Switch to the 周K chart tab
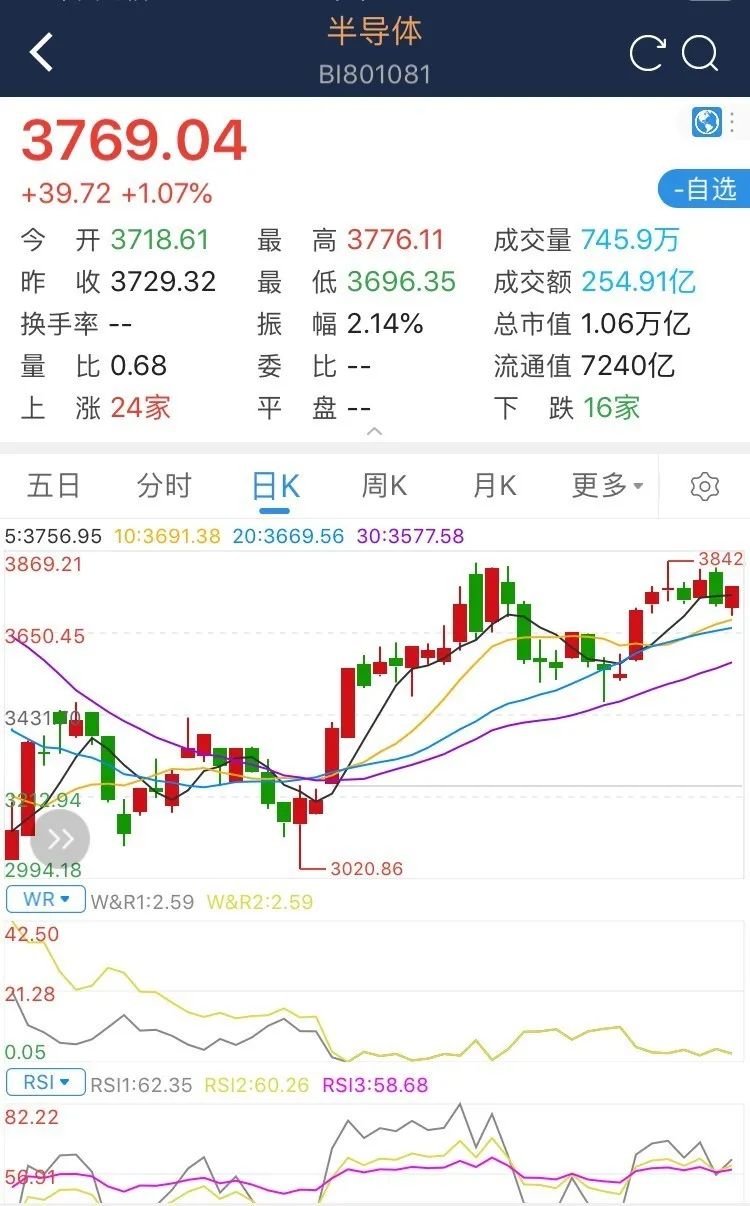The image size is (750, 1206). pos(385,486)
